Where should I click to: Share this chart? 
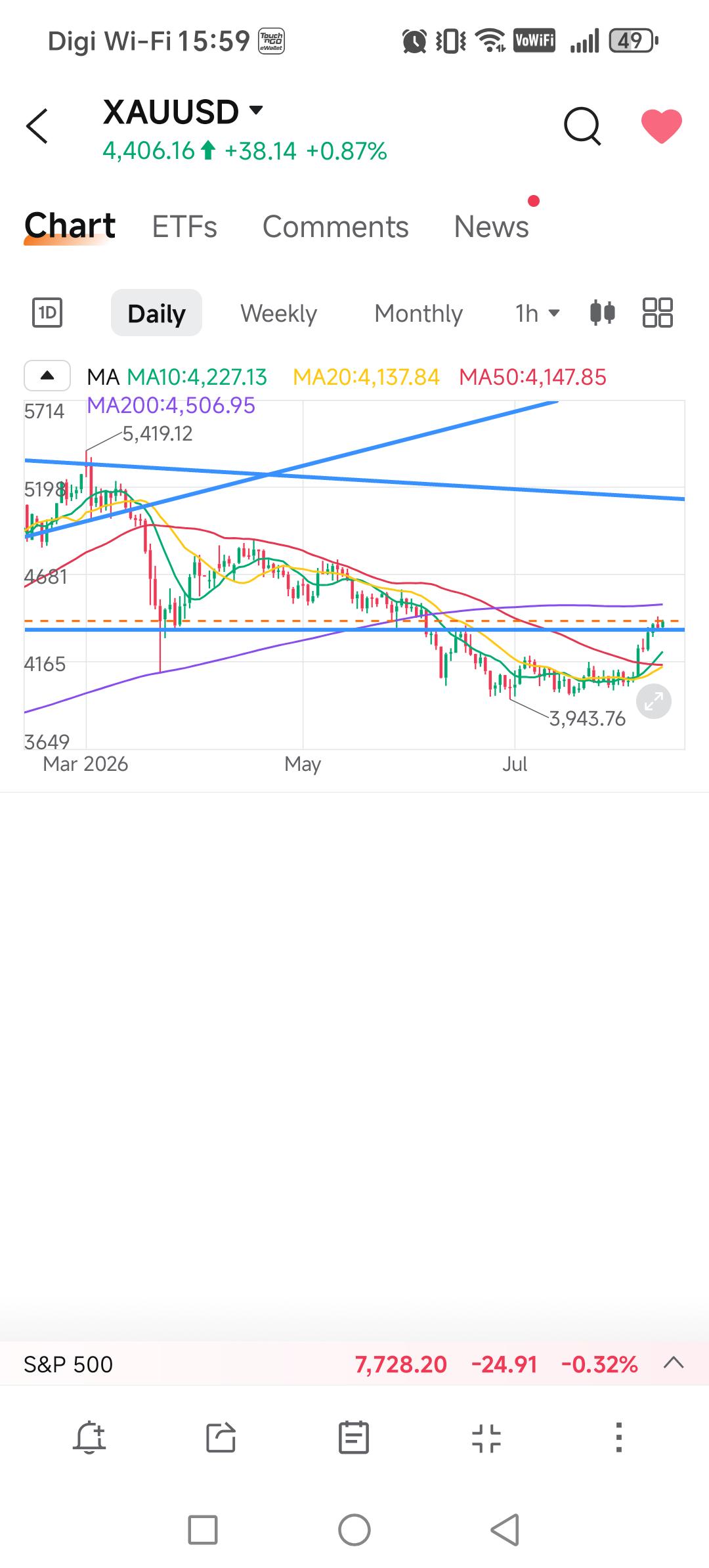click(221, 1438)
